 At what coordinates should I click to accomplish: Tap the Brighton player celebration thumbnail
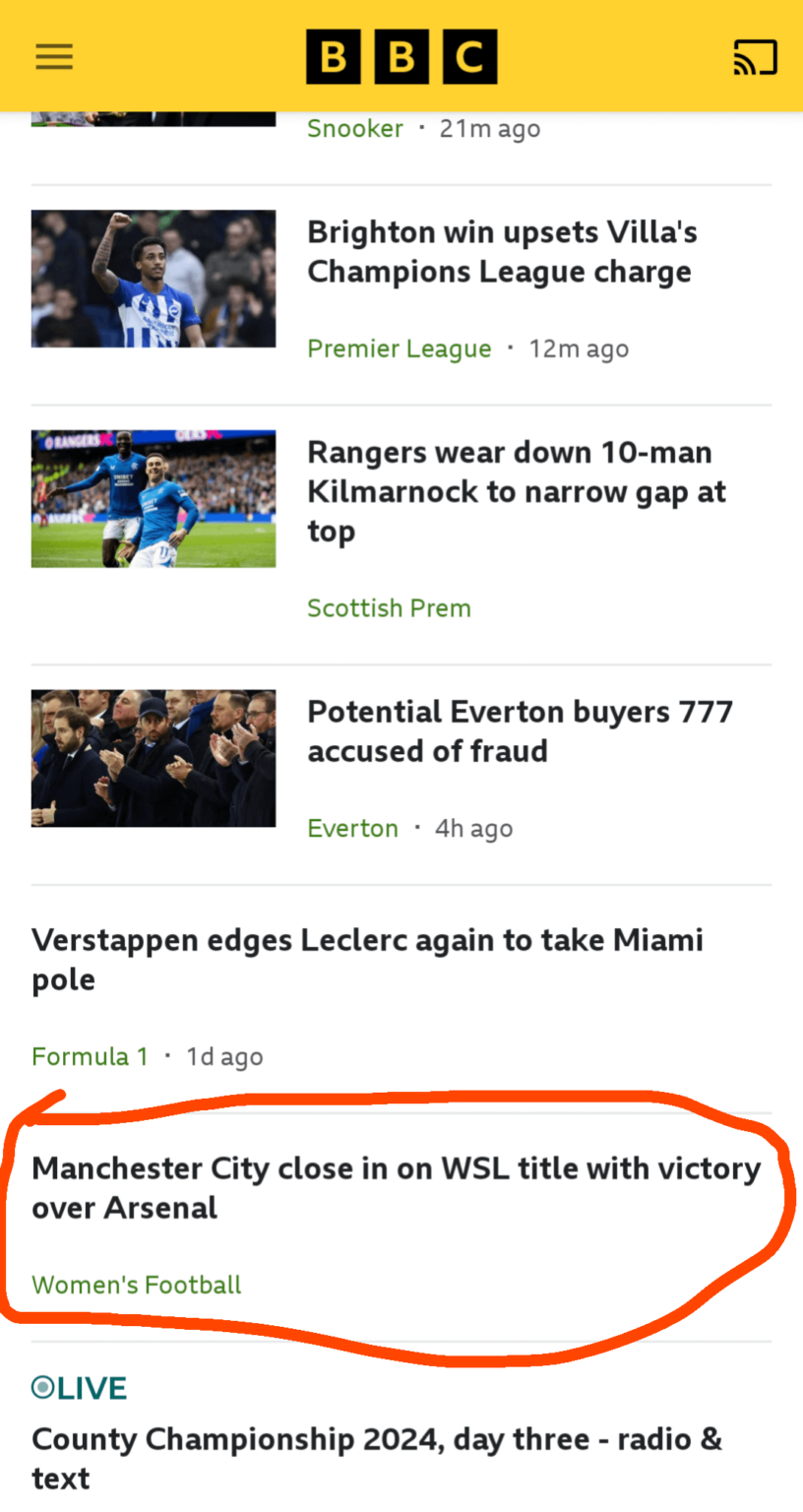154,279
